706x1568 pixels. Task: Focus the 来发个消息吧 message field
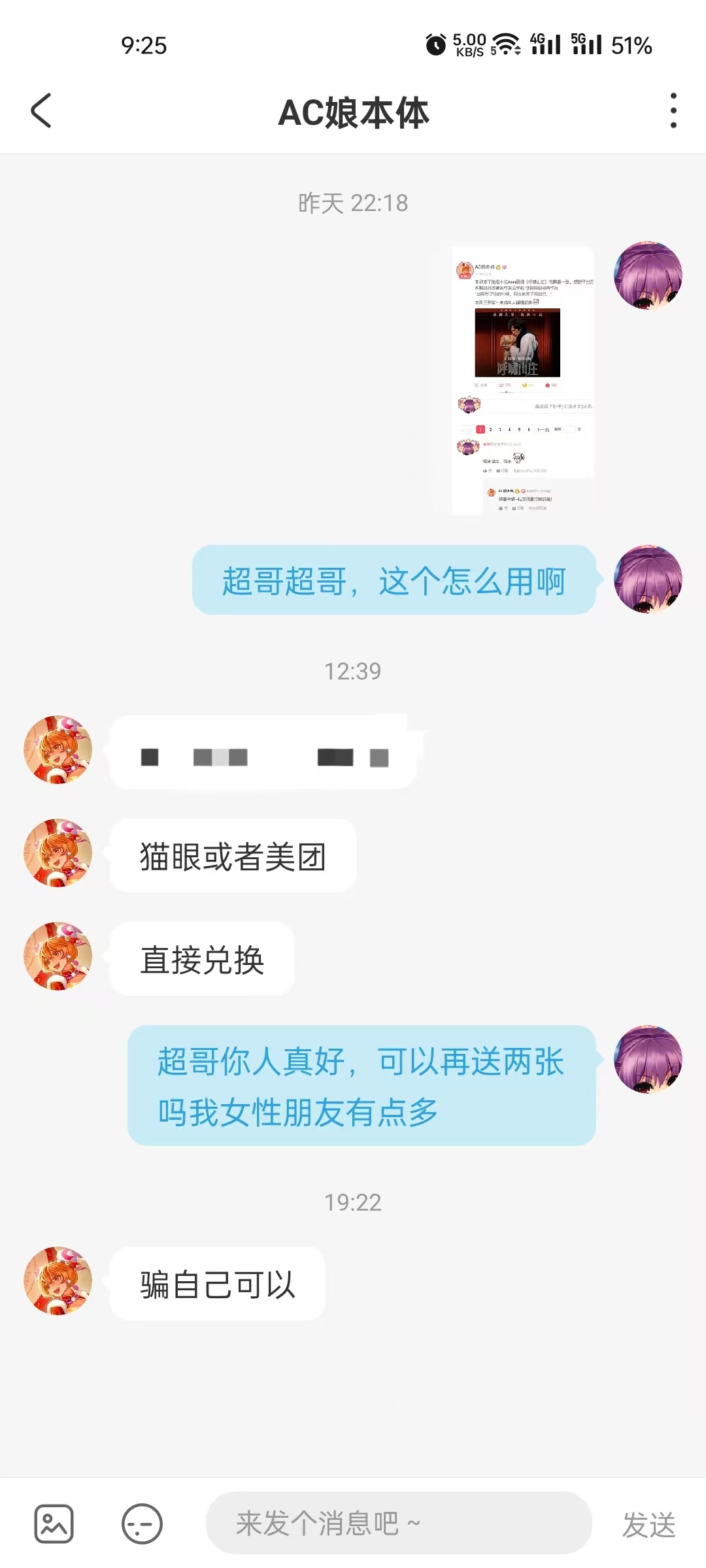click(399, 1523)
